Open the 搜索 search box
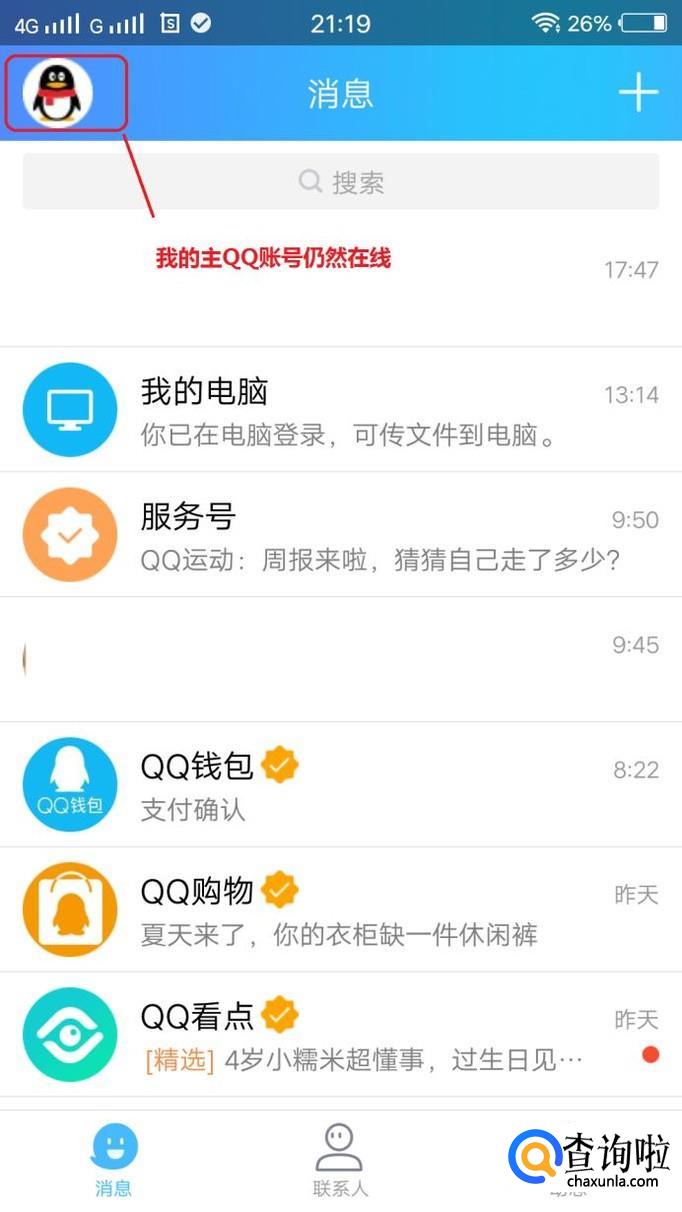Screen dimensions: 682x1212 tap(340, 182)
